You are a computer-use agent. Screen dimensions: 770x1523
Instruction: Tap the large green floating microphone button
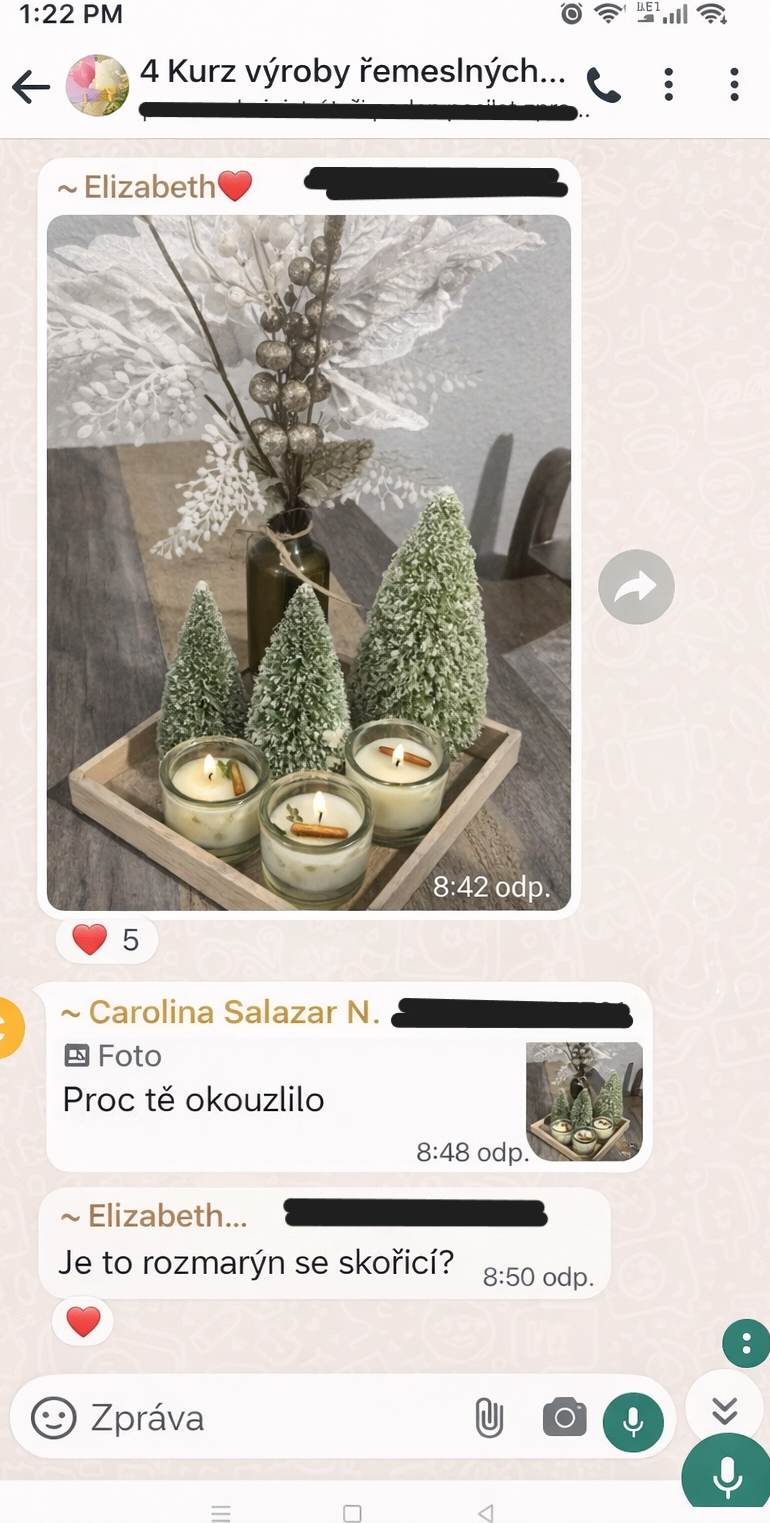point(727,1476)
